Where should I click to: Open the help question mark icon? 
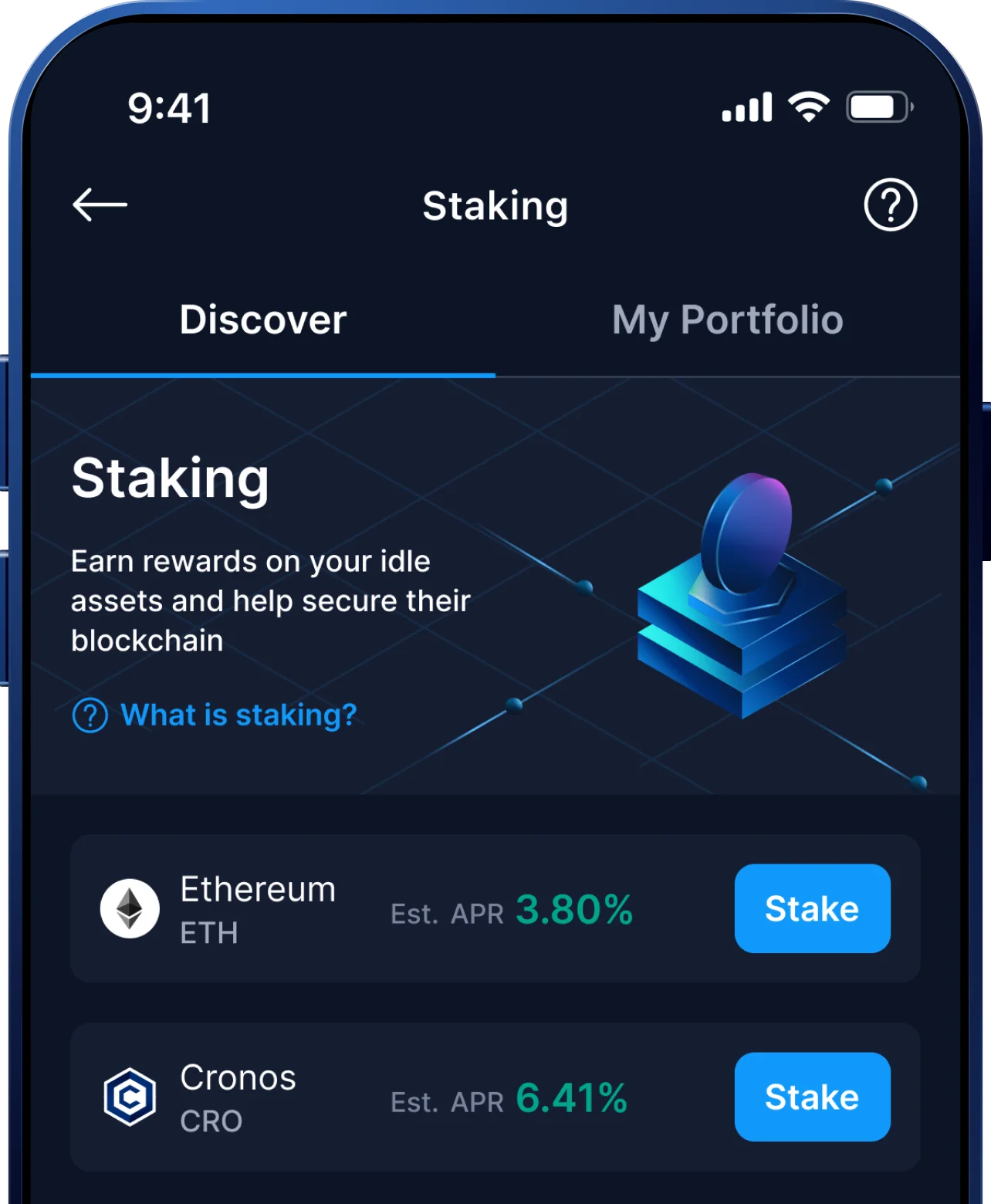(890, 205)
